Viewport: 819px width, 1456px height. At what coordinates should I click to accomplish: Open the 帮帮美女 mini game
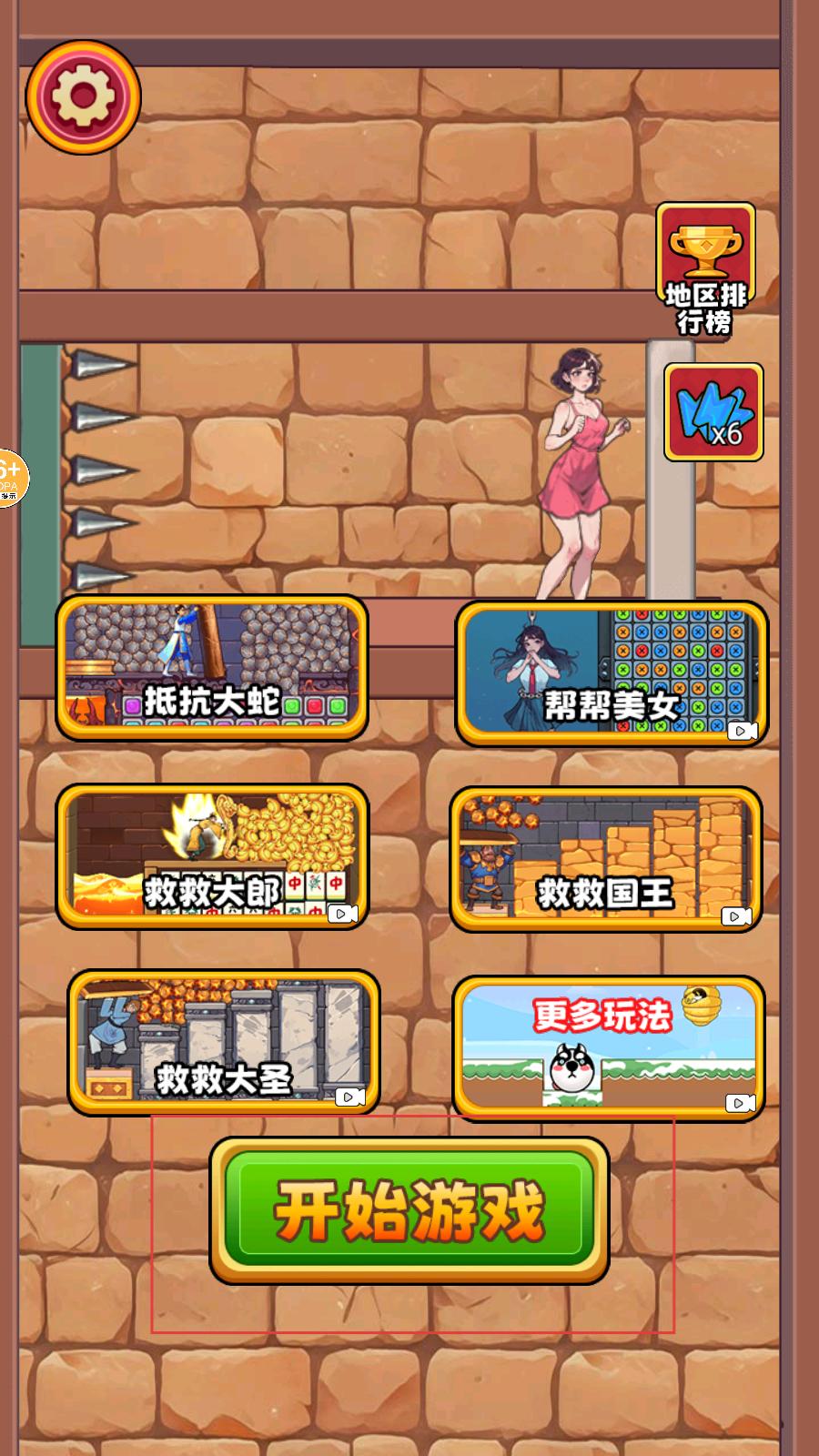coord(612,673)
